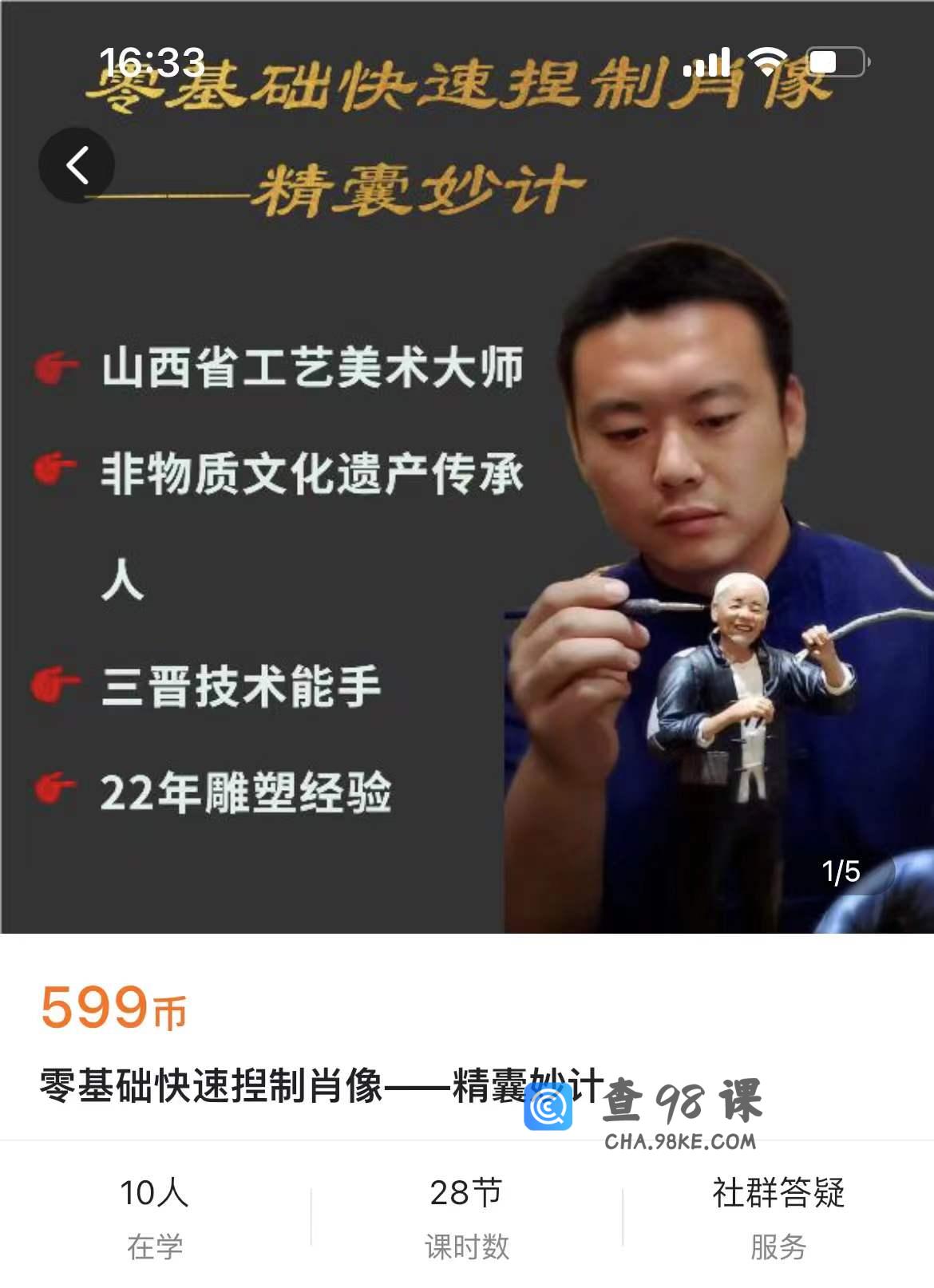Go back using the back arrow
934x1288 pixels.
tap(77, 165)
